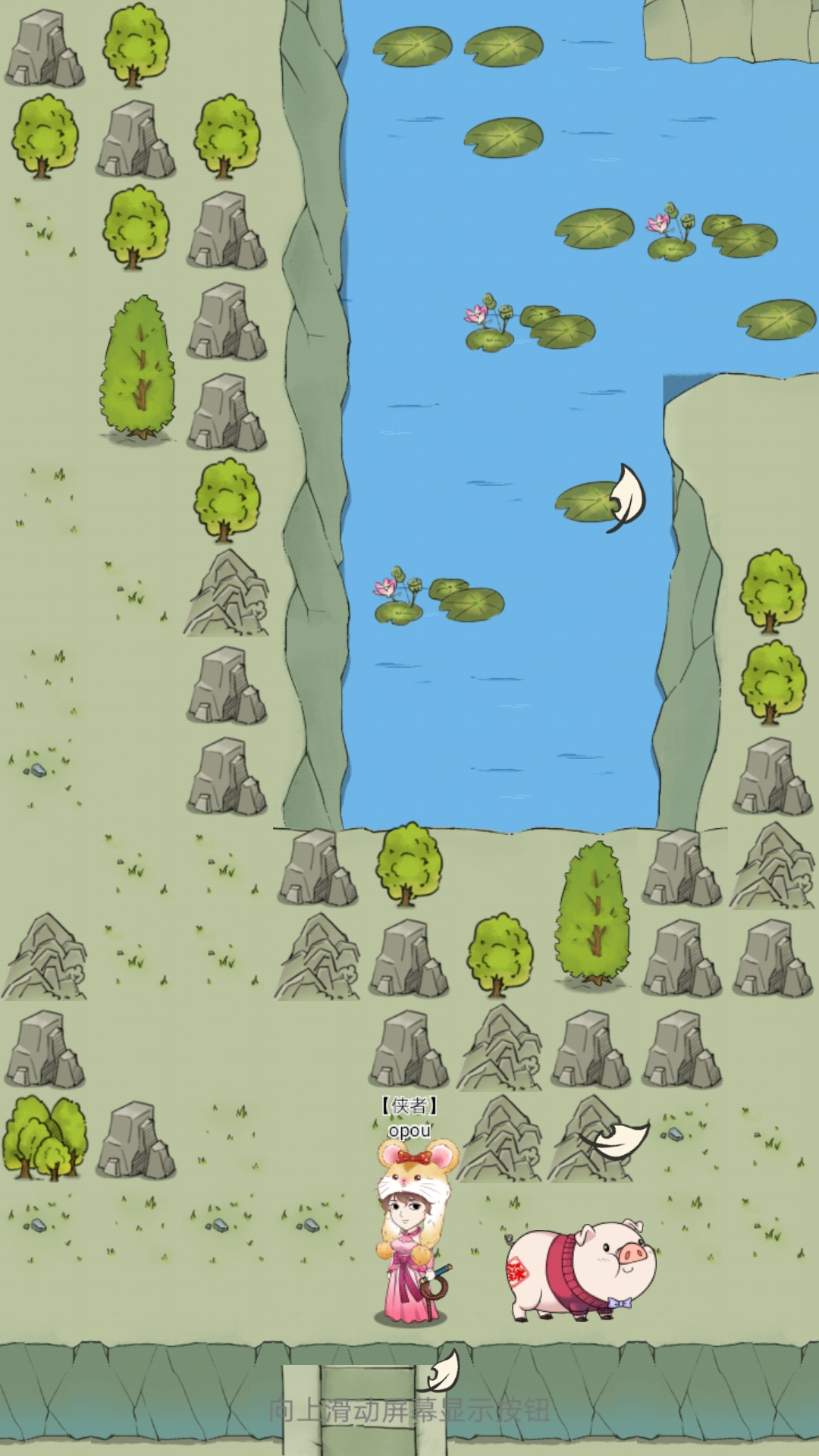Tap the pig in the red sweater
This screenshot has width=819, height=1456.
[580, 1270]
